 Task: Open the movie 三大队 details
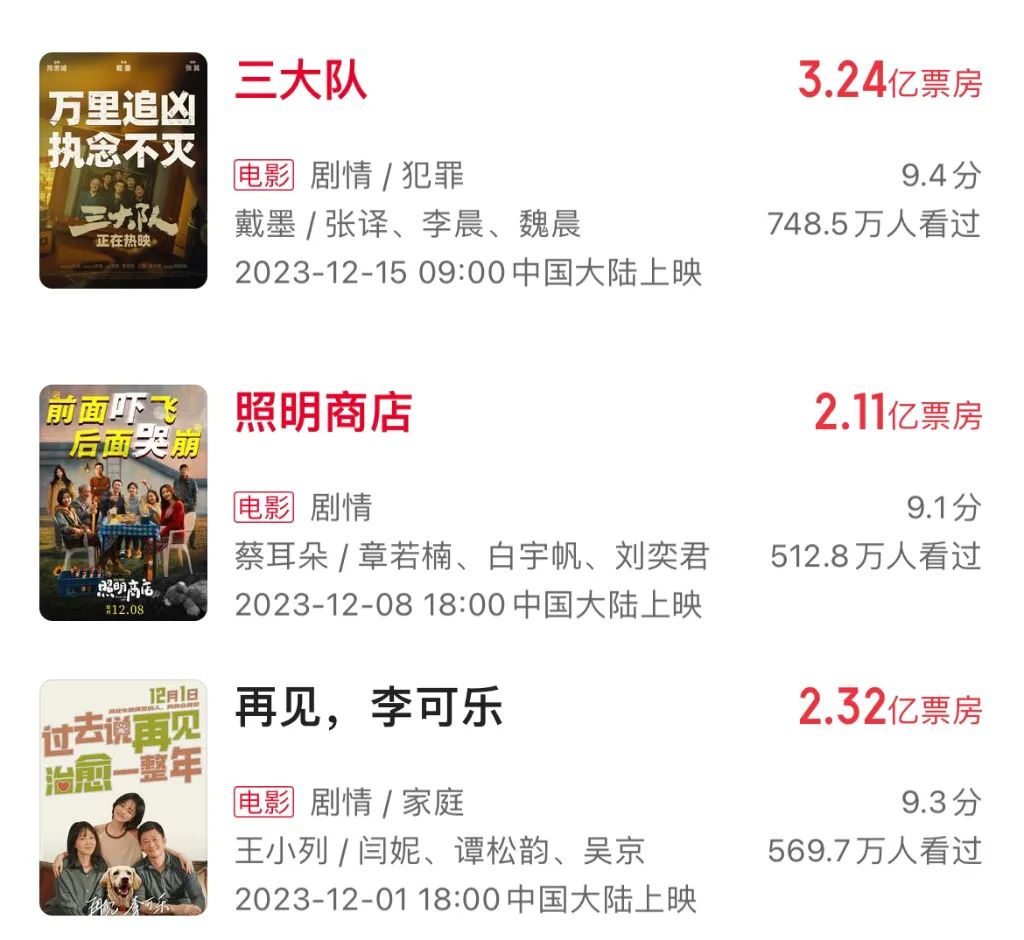coord(301,80)
